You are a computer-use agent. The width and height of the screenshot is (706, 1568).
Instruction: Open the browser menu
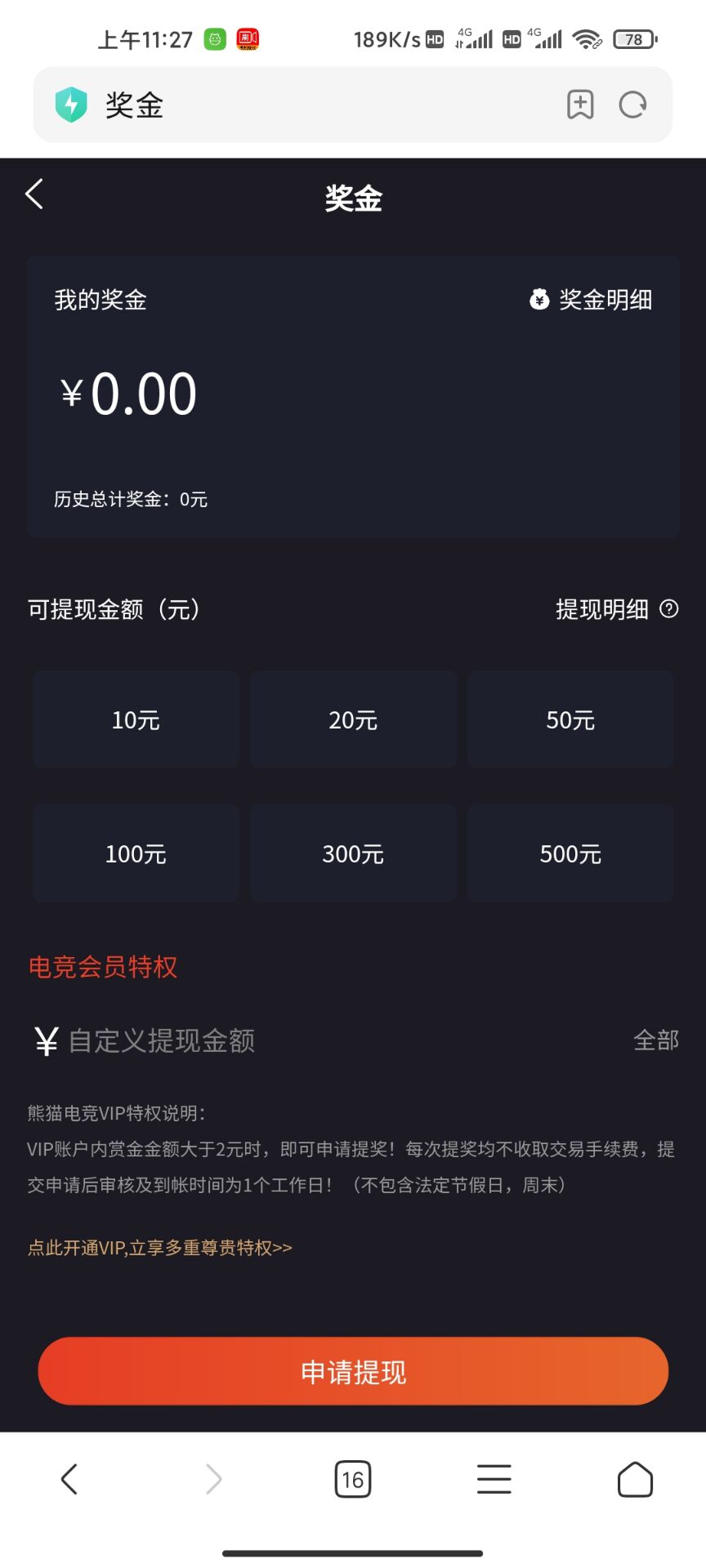[x=494, y=1479]
